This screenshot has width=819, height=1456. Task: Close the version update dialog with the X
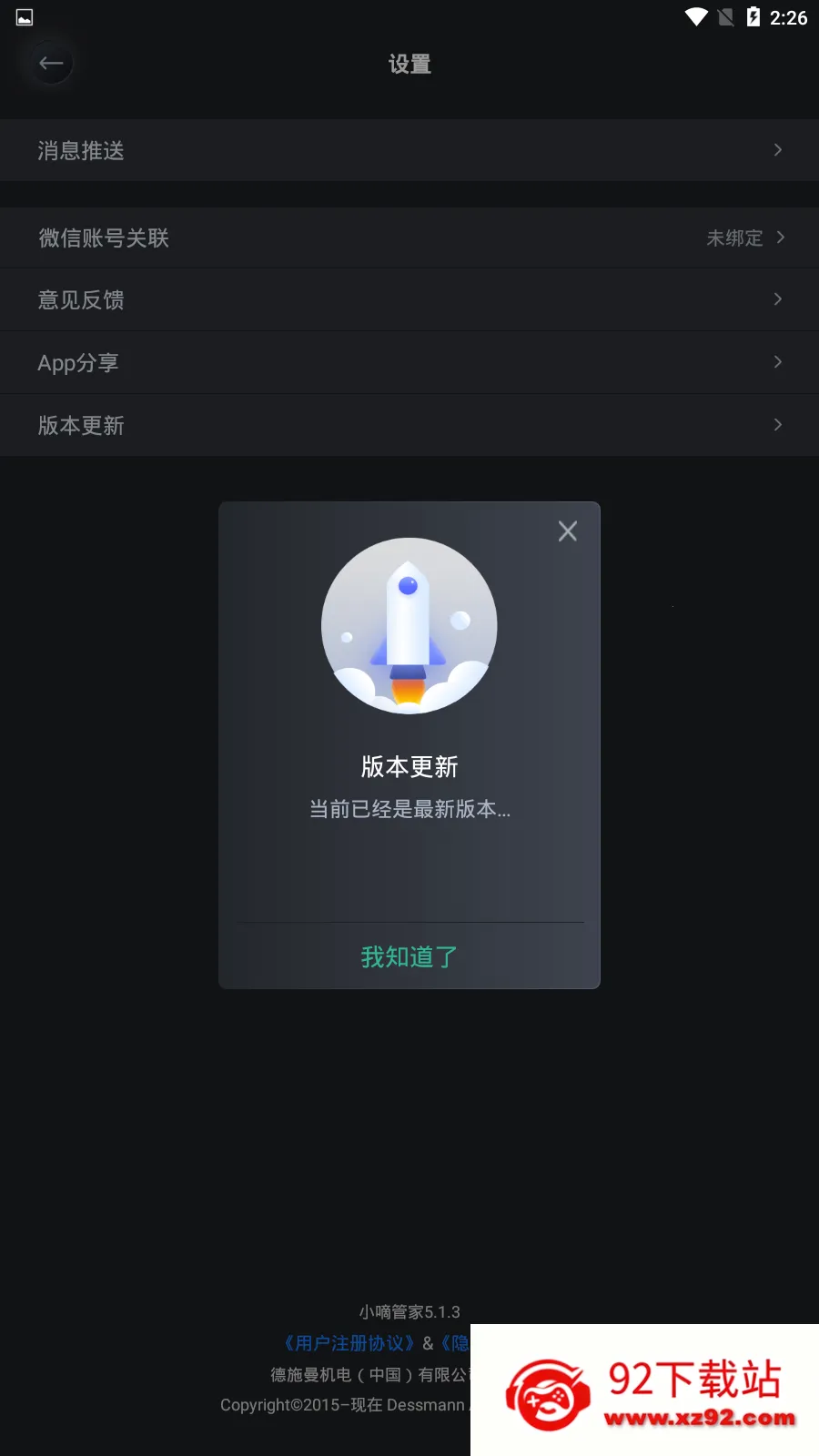tap(567, 531)
